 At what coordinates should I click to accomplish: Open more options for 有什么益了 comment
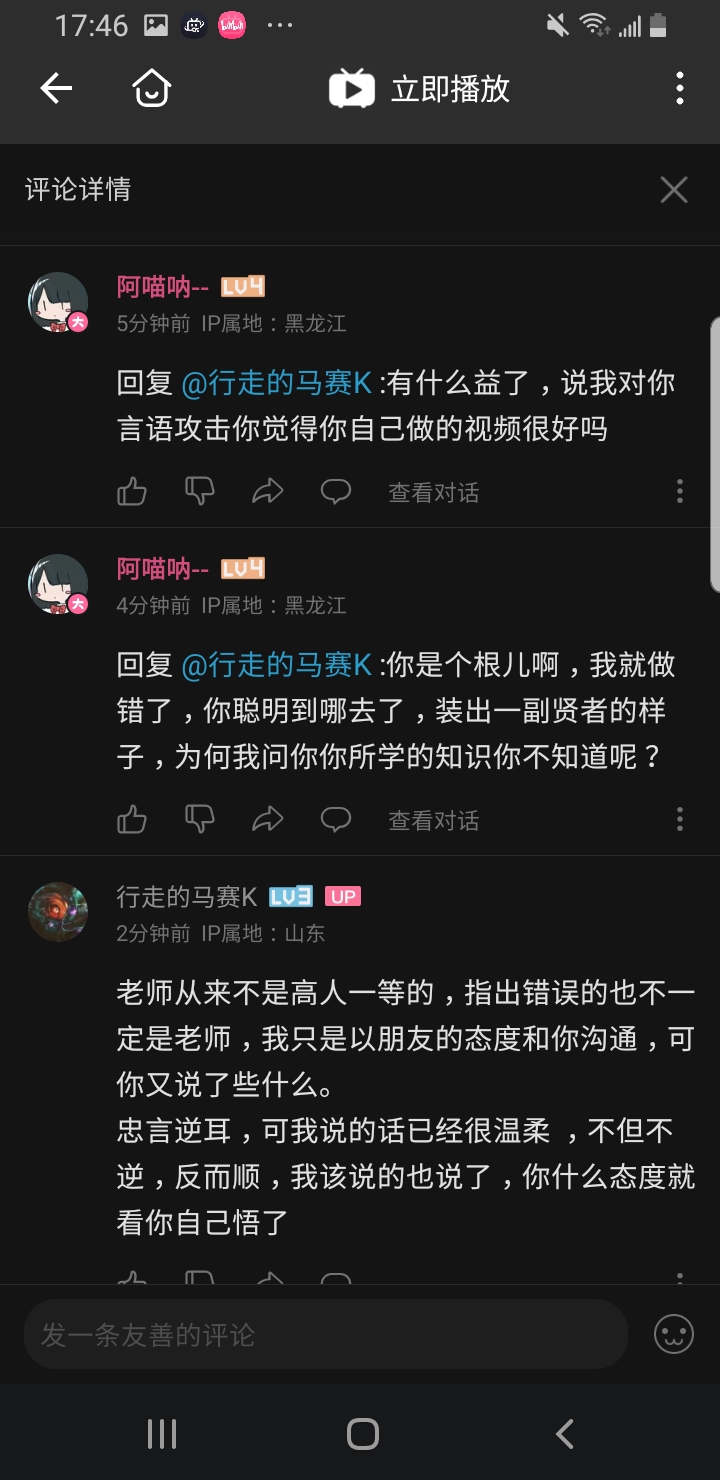pos(680,491)
